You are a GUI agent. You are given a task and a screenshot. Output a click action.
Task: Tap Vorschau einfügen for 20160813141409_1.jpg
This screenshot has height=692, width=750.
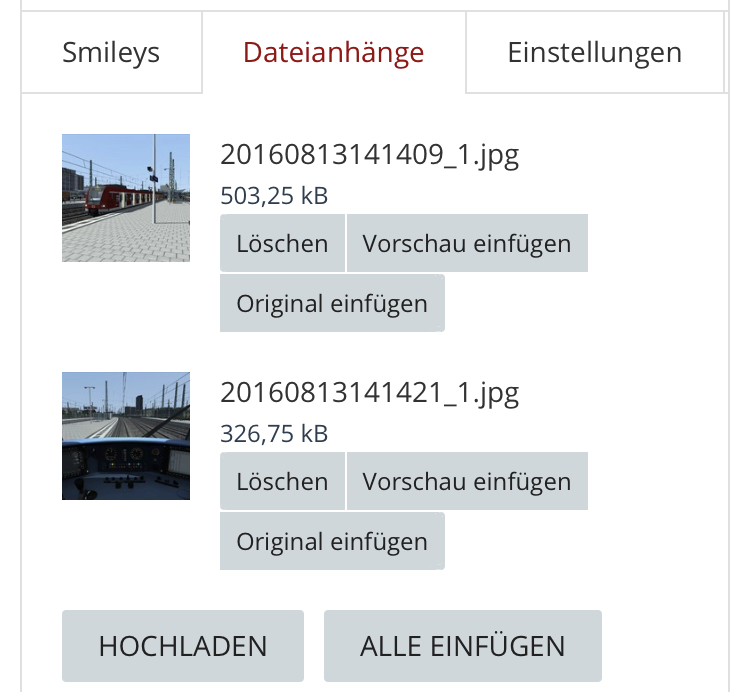click(x=467, y=243)
